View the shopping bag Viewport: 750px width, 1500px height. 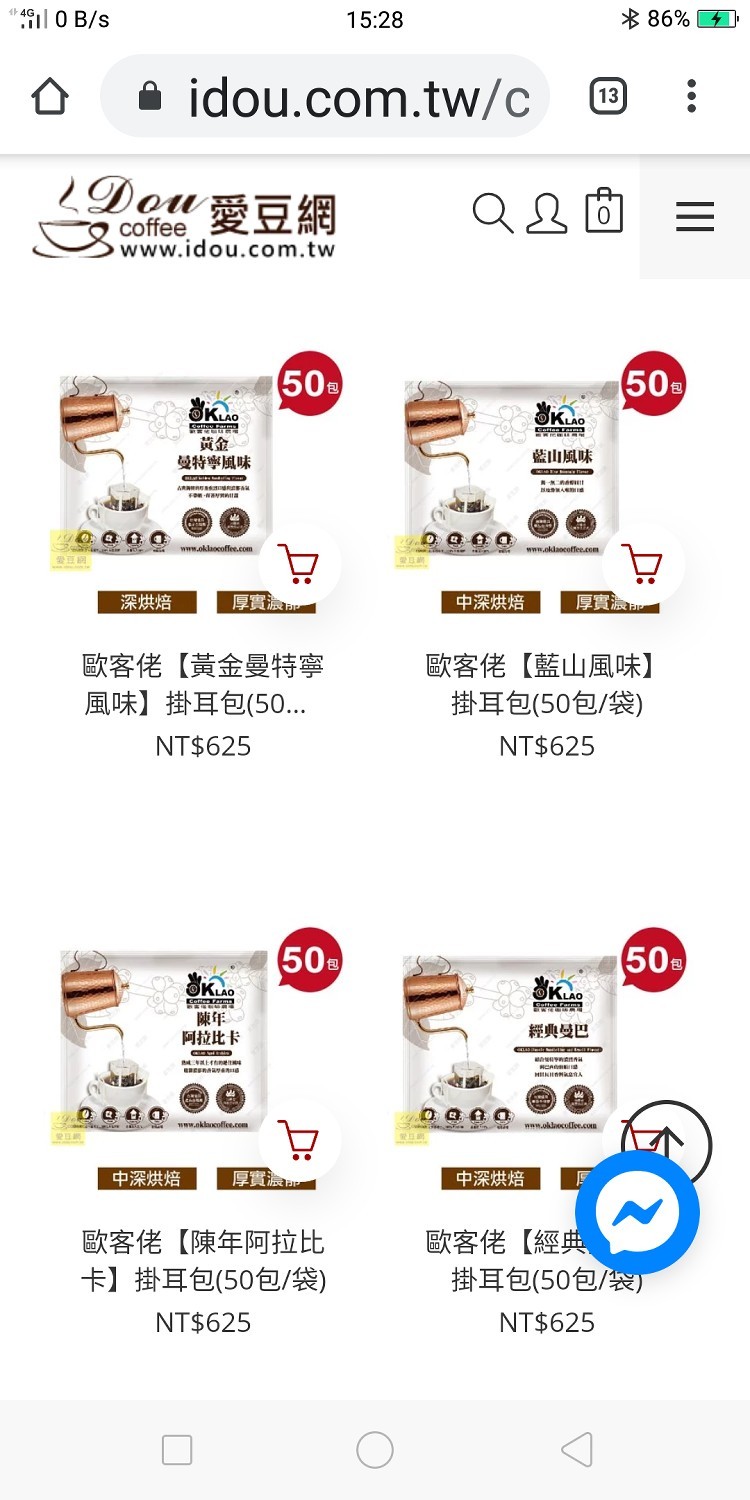point(603,212)
